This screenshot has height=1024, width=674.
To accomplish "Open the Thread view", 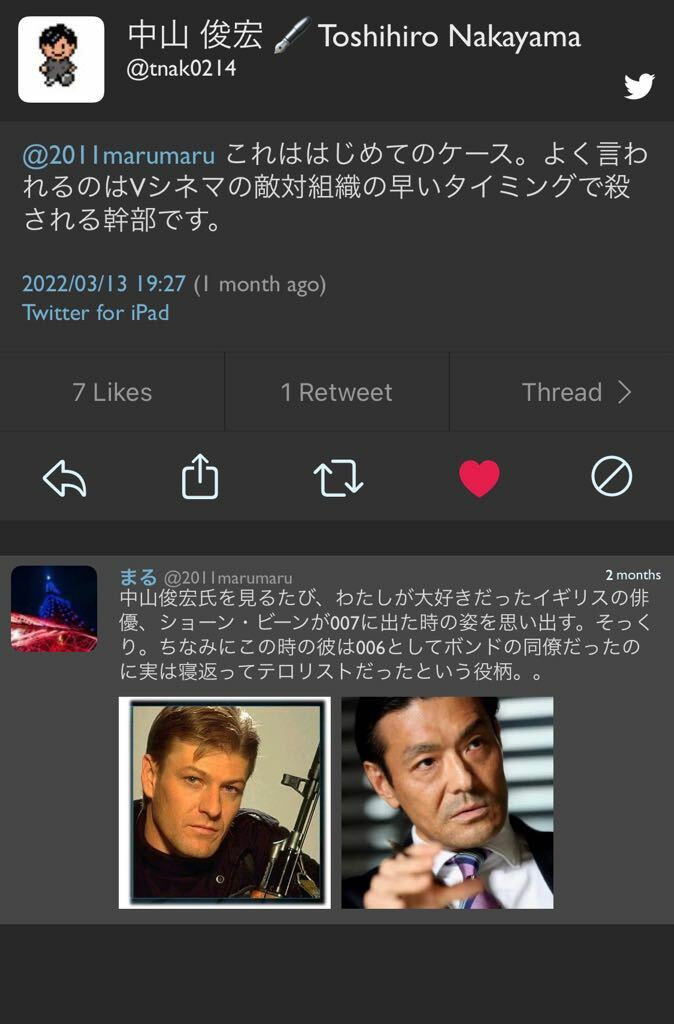I will [x=575, y=393].
